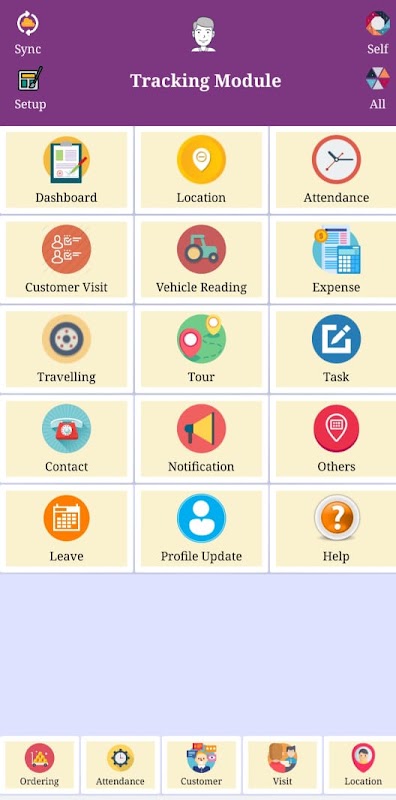Open the Customer Visit tile
The width and height of the screenshot is (396, 800).
pyautogui.click(x=66, y=260)
